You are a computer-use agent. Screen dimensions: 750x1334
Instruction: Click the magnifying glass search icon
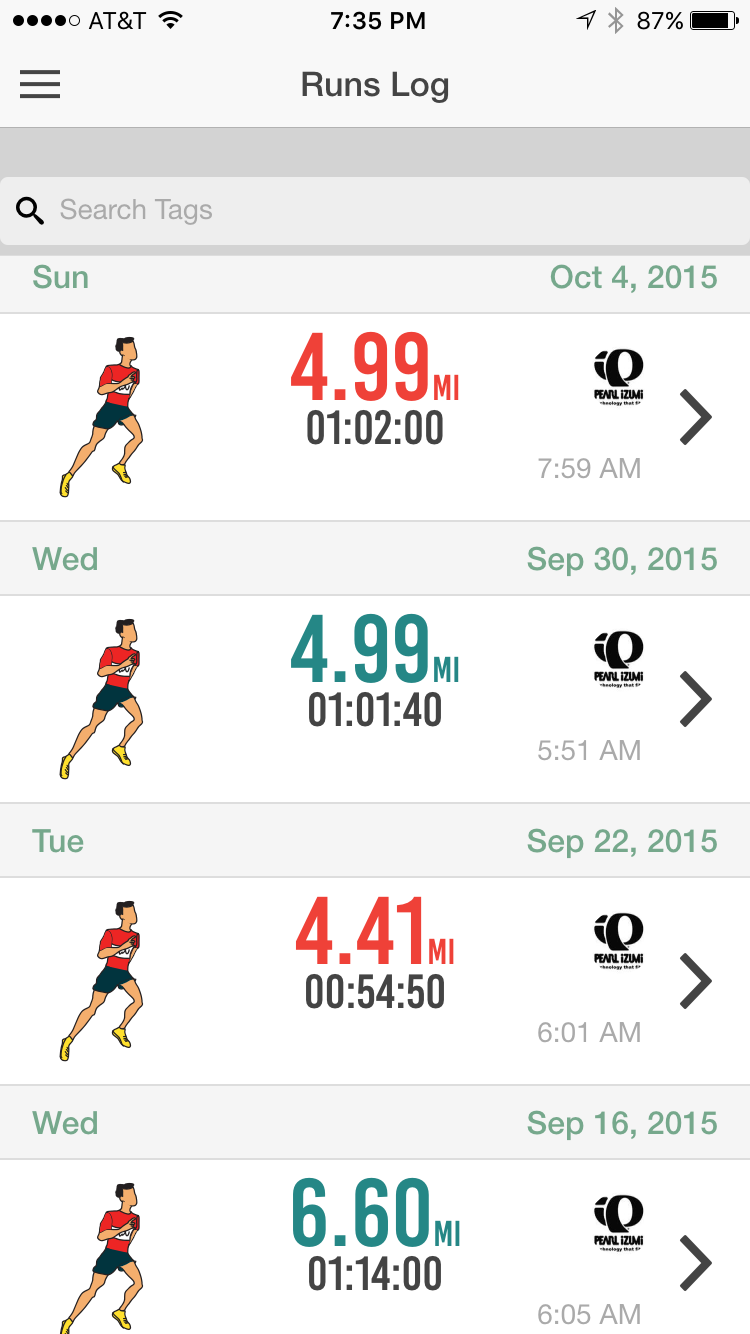click(x=30, y=210)
